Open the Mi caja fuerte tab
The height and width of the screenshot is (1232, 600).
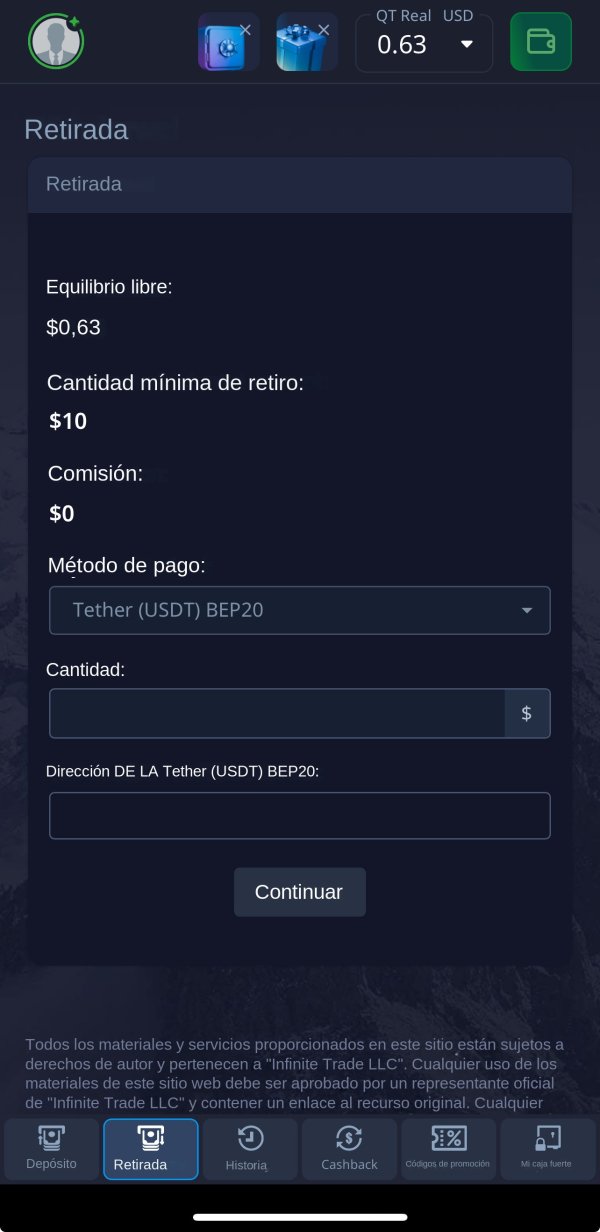(547, 1149)
